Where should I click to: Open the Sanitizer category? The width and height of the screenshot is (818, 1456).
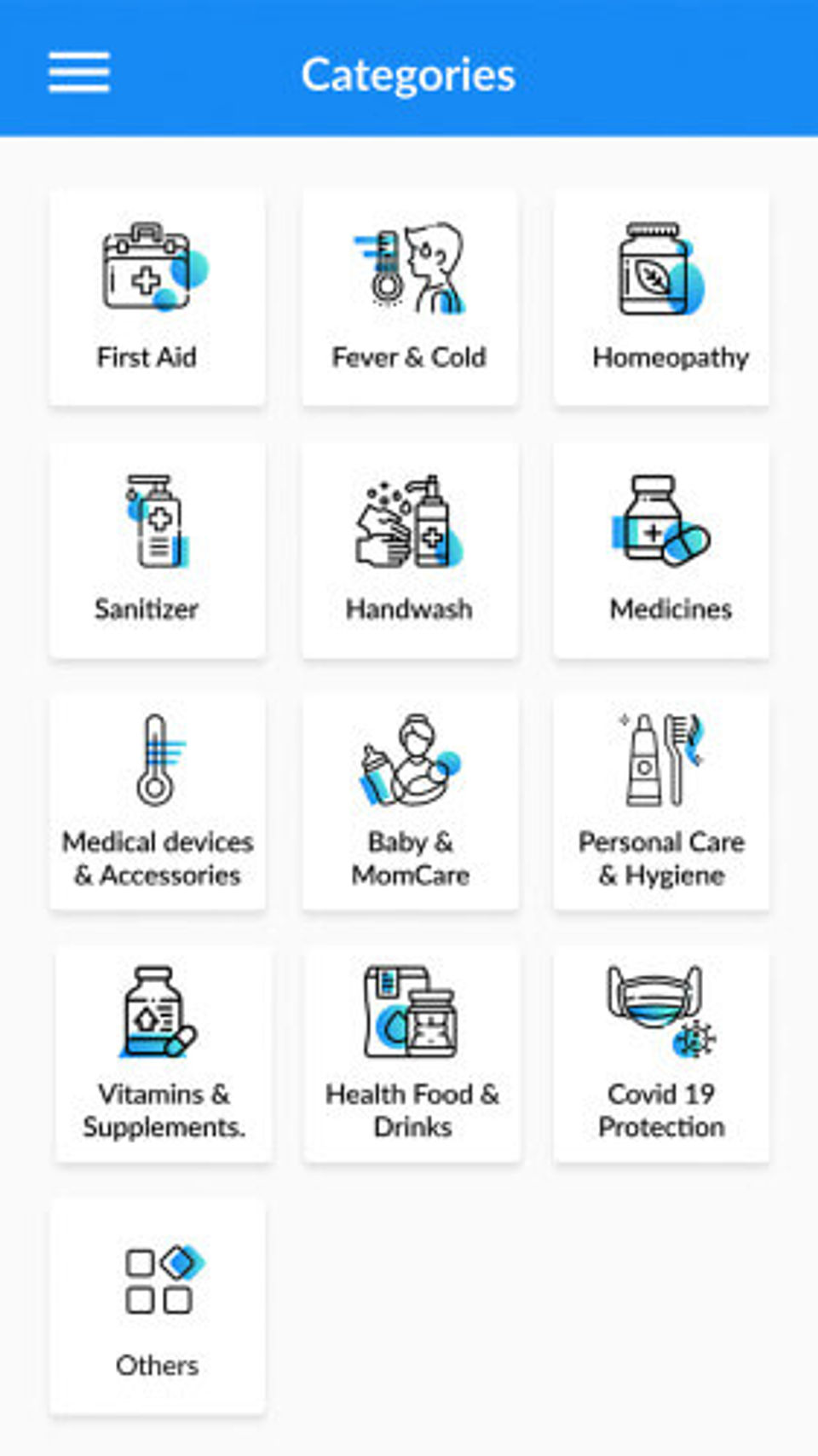pyautogui.click(x=158, y=550)
